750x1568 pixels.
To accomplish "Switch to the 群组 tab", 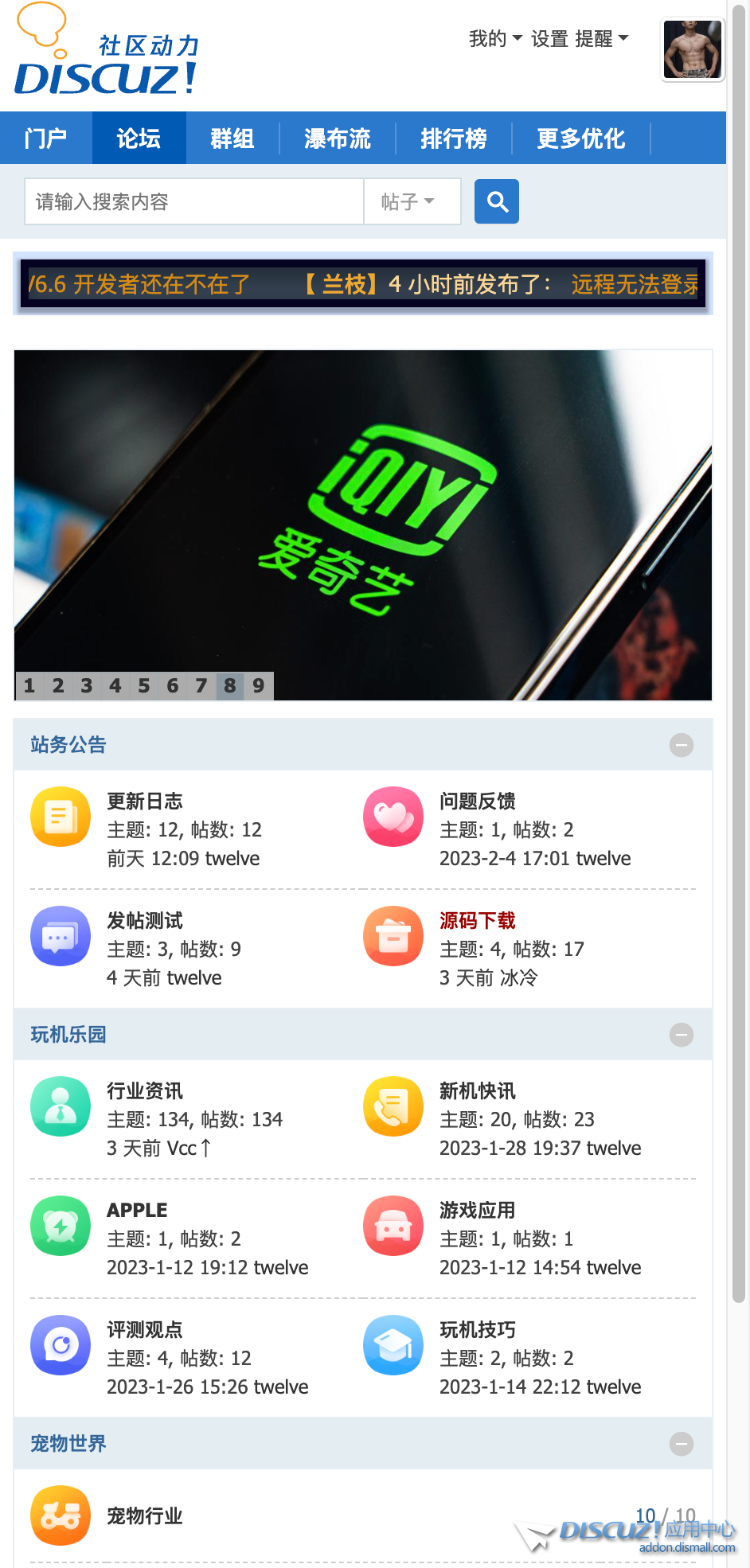I will pyautogui.click(x=232, y=138).
